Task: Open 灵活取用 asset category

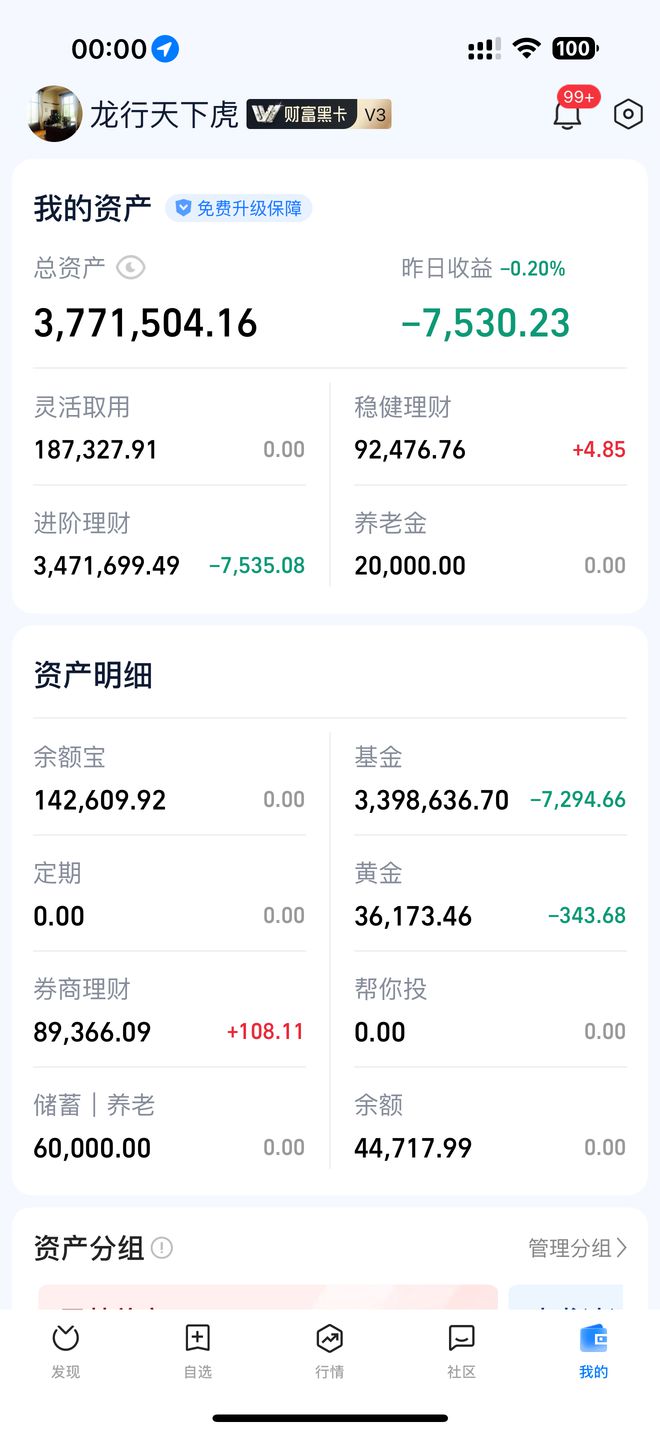Action: [x=169, y=428]
